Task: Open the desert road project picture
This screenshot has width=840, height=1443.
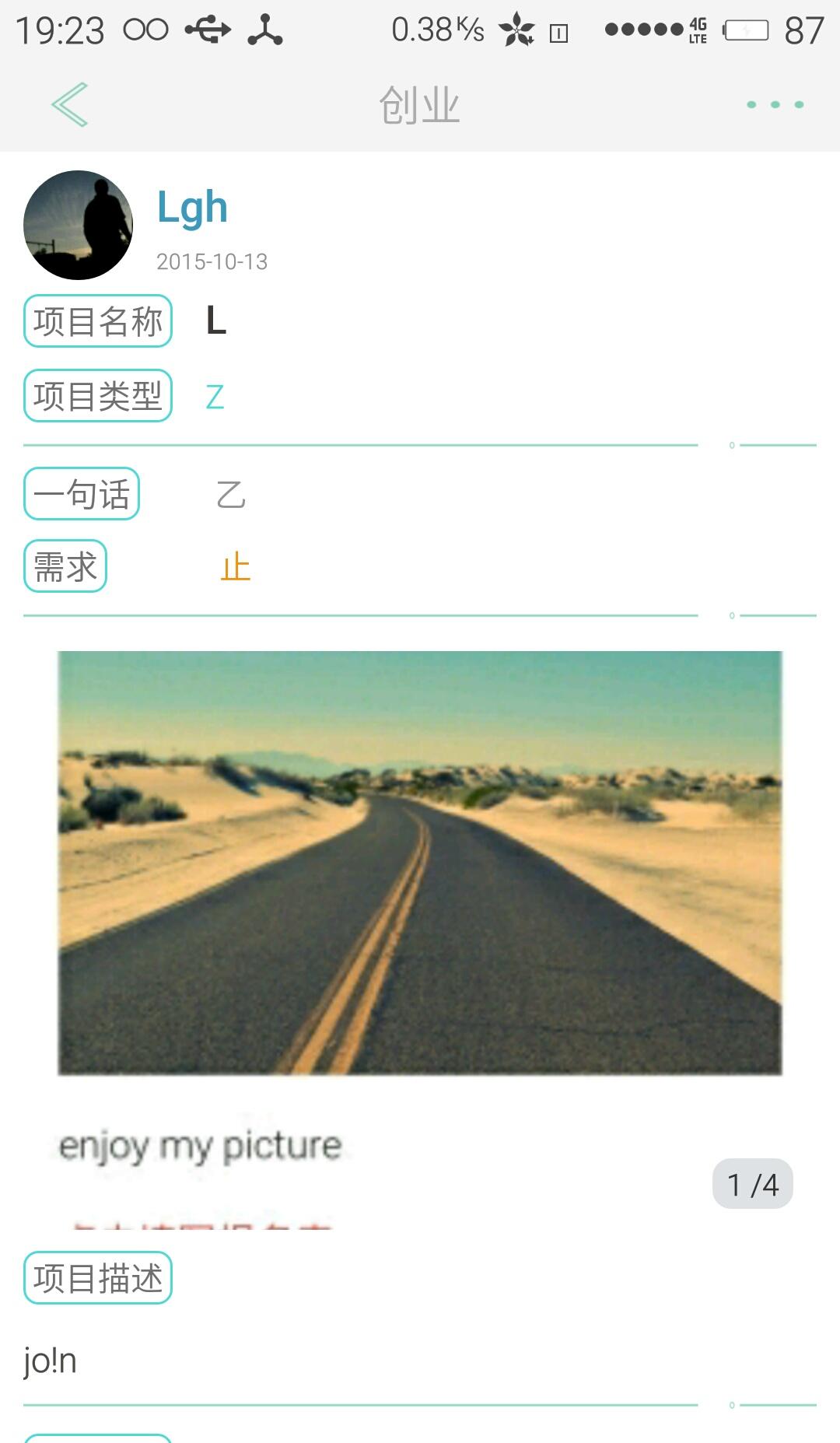Action: (x=420, y=862)
